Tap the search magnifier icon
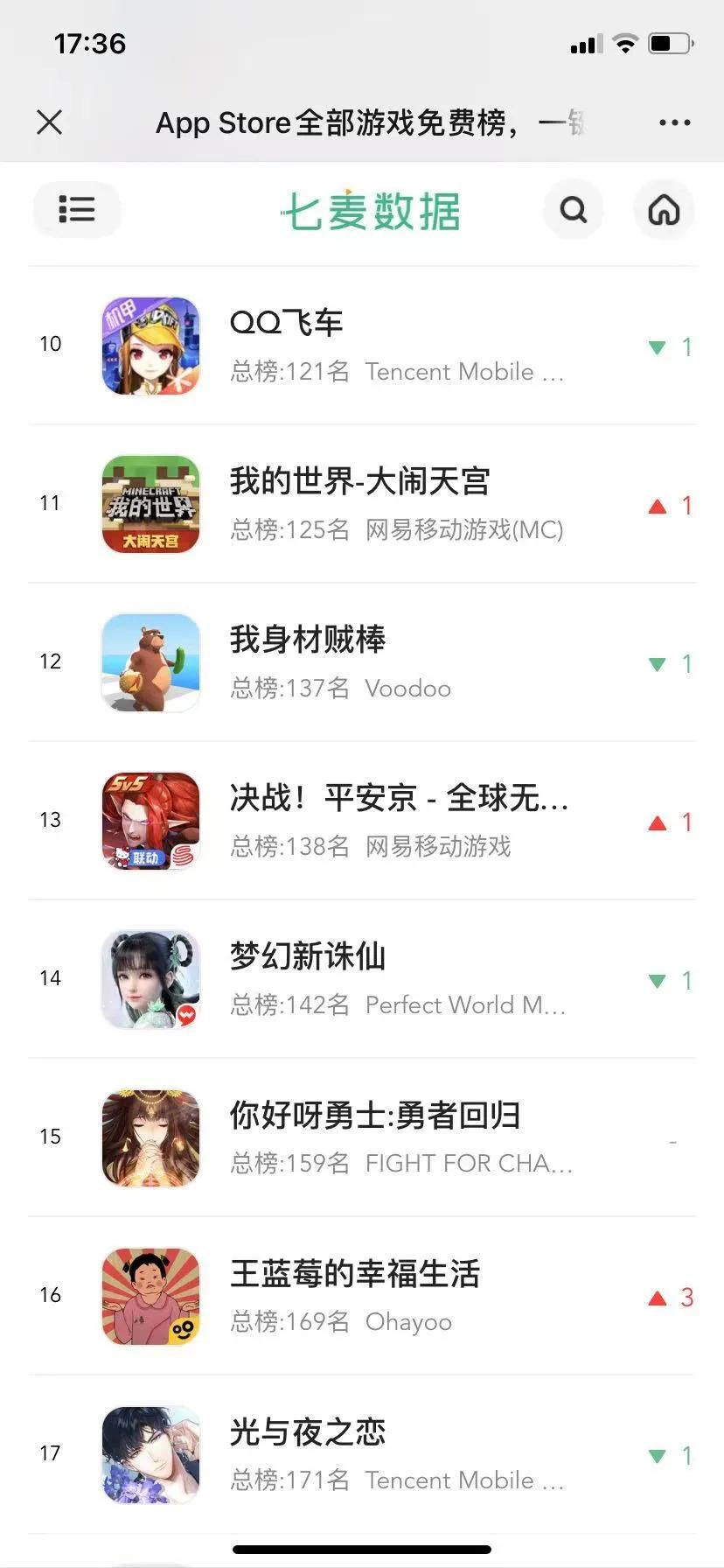 coord(573,209)
